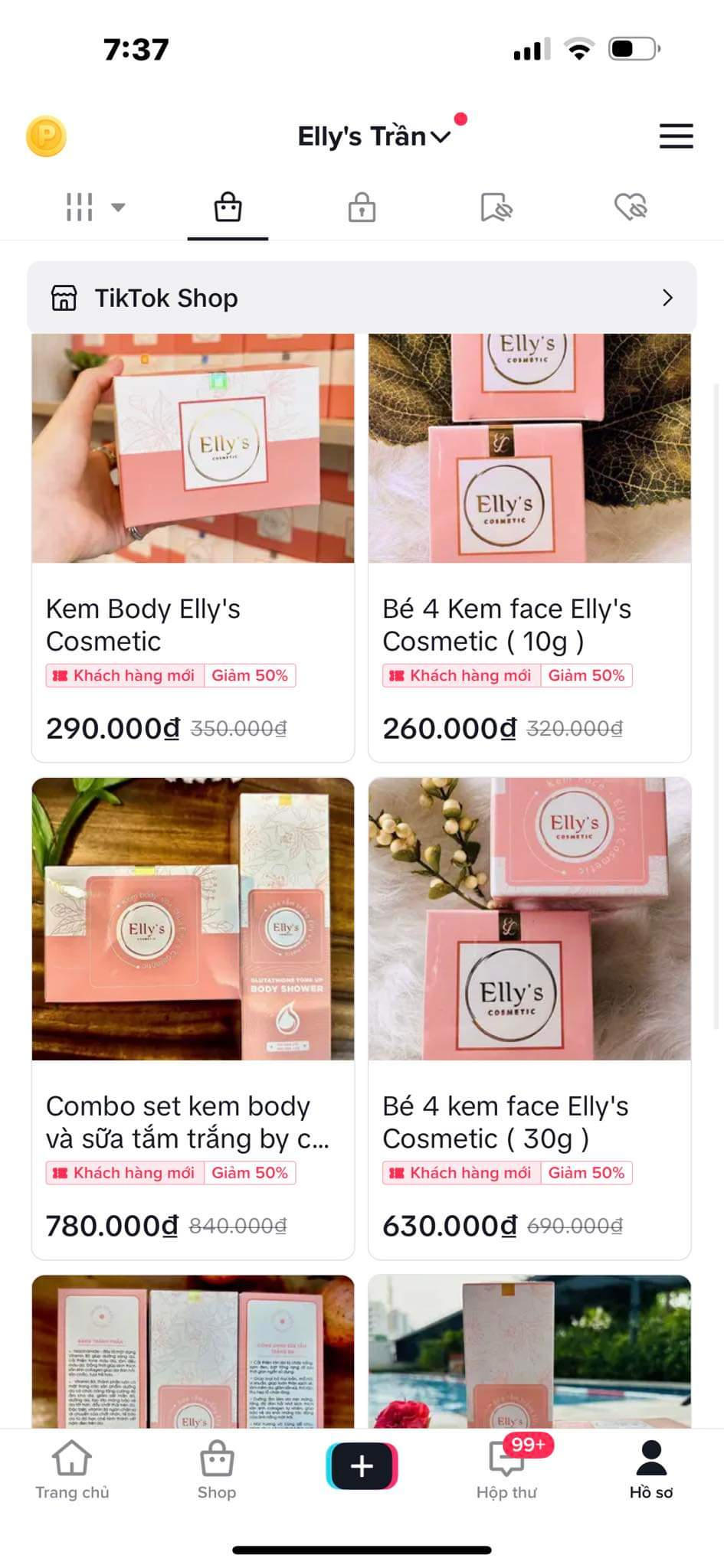This screenshot has height=1568, width=724.
Task: Switch to the hidden bookmarks tab
Action: [x=496, y=207]
